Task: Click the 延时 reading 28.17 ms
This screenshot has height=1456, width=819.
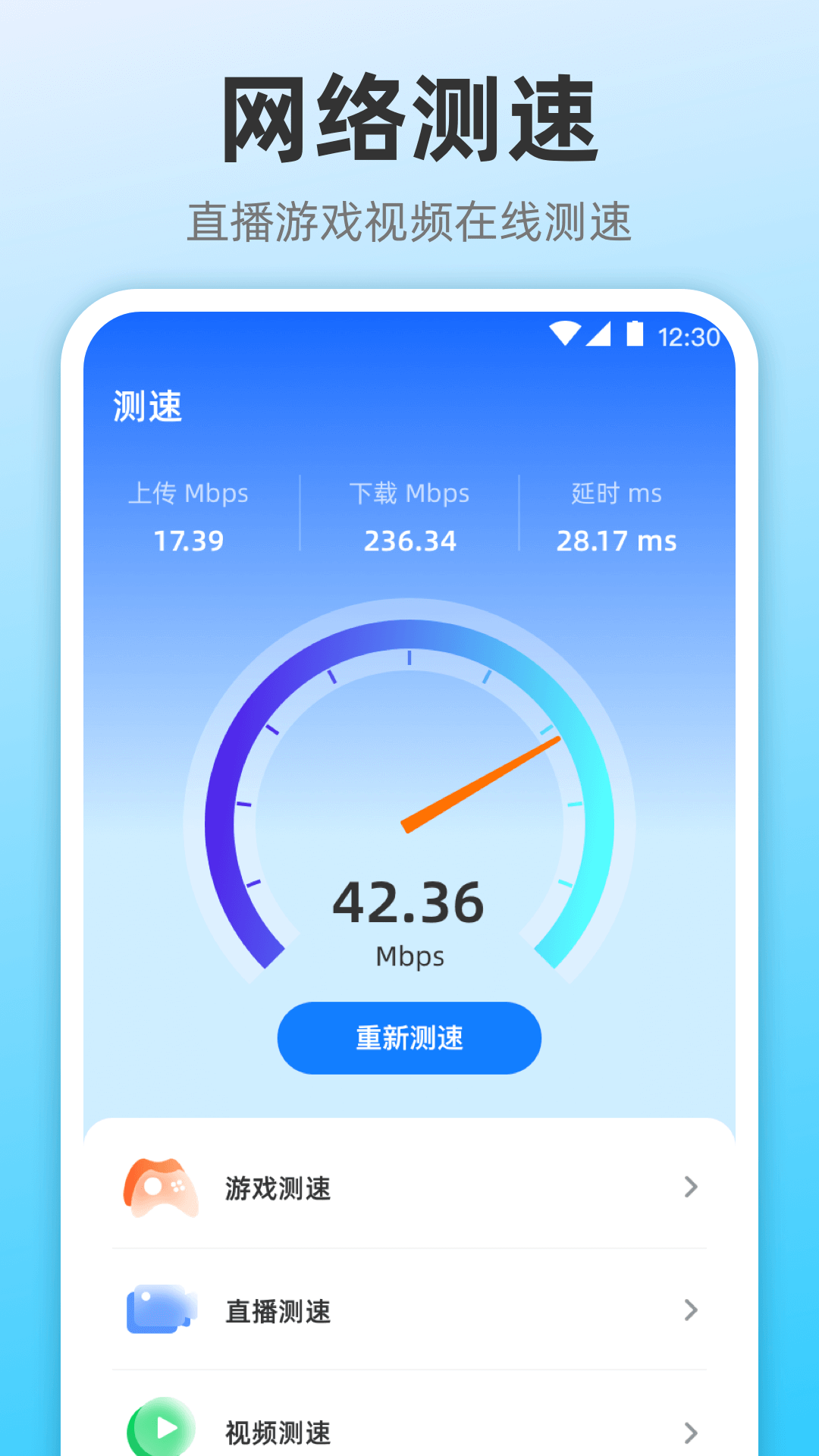Action: pyautogui.click(x=616, y=541)
